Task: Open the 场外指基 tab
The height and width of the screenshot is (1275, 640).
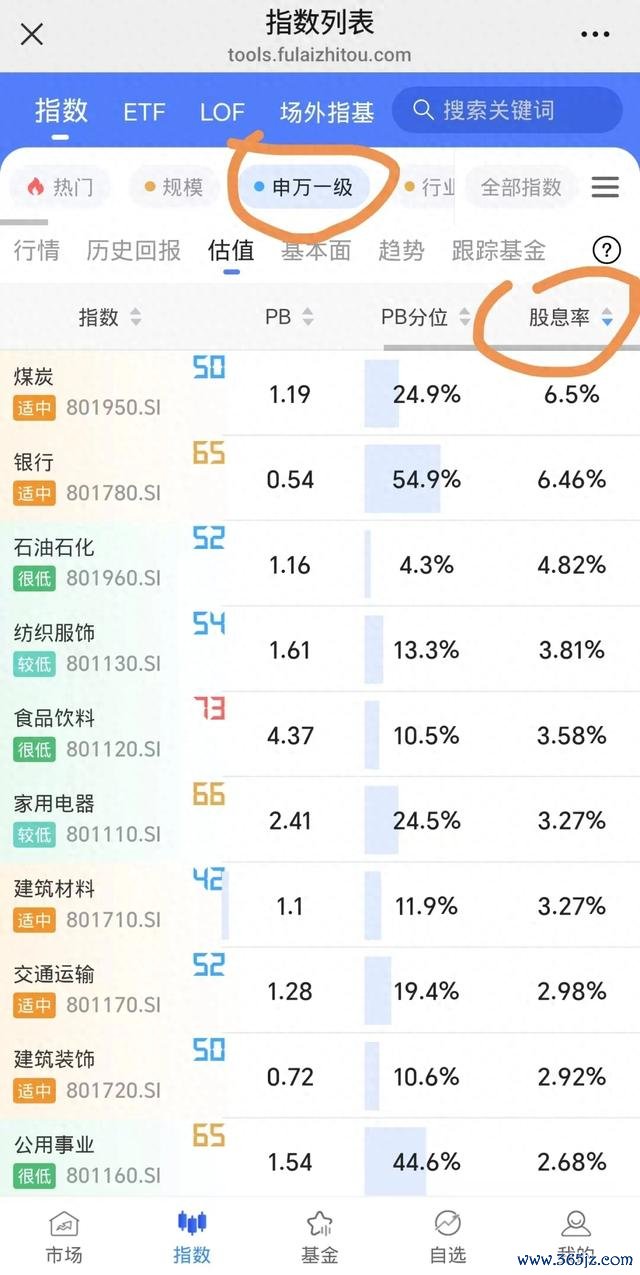Action: tap(327, 112)
